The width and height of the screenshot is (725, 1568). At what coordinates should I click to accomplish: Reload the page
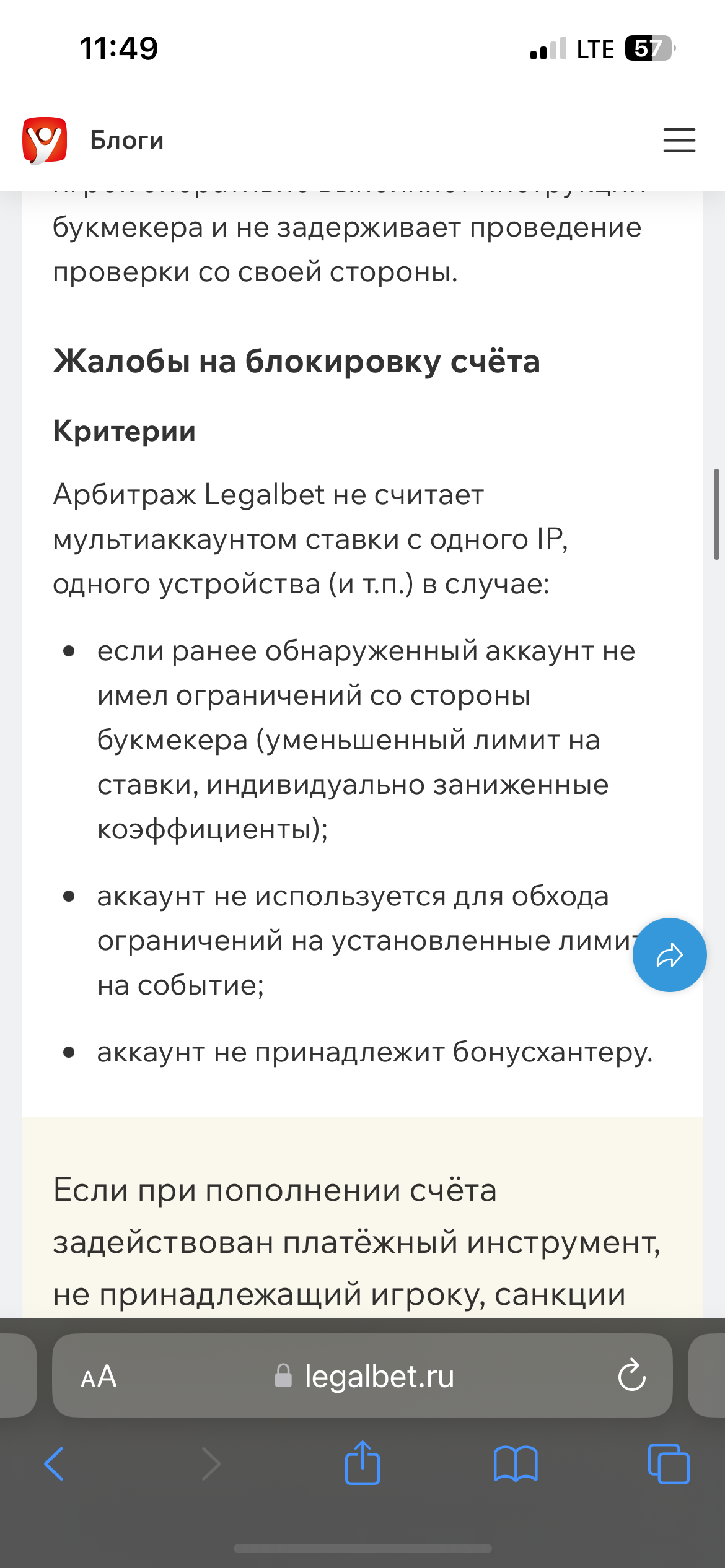631,1377
